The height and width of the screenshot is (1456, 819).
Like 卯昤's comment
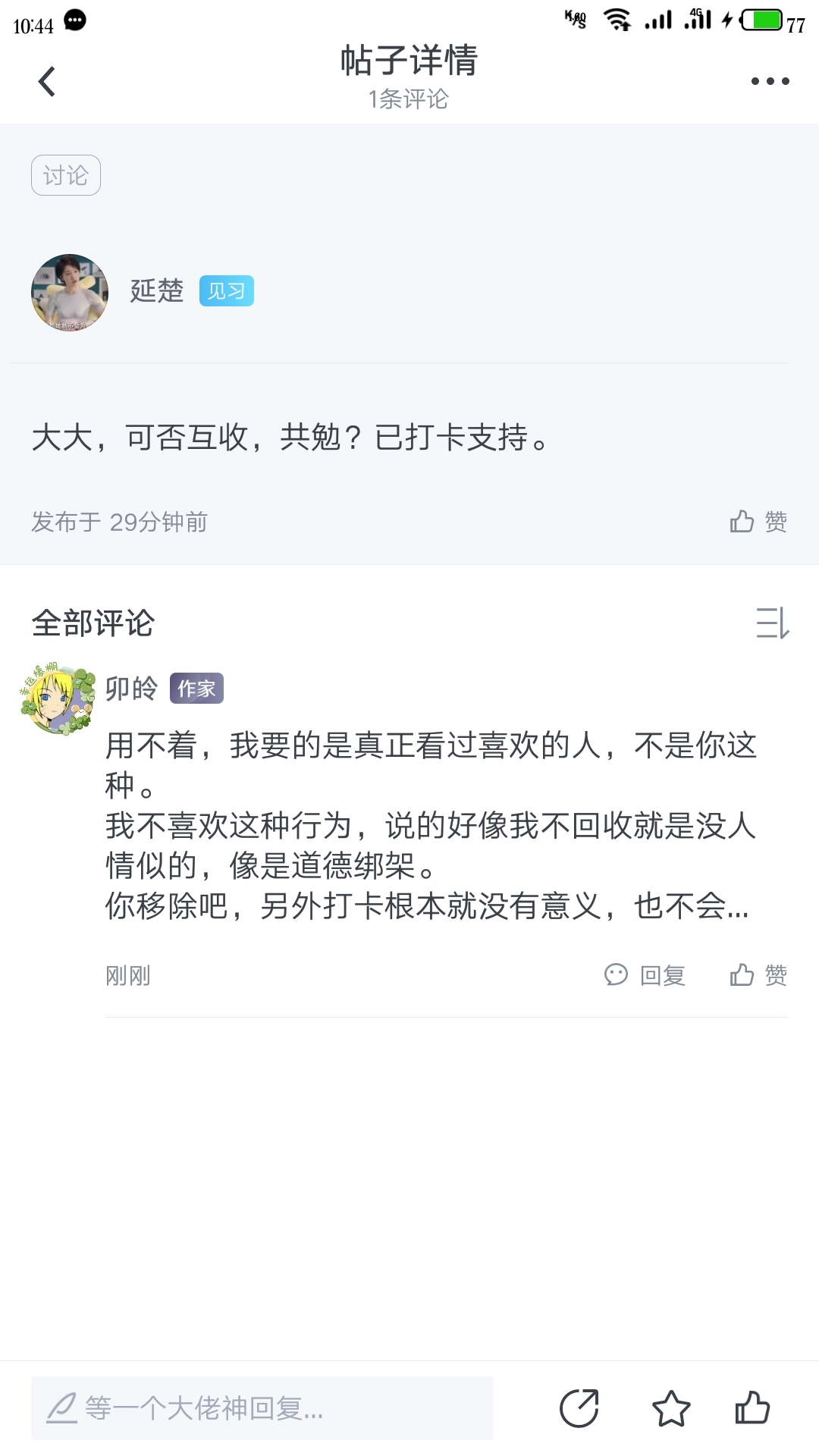tap(758, 974)
